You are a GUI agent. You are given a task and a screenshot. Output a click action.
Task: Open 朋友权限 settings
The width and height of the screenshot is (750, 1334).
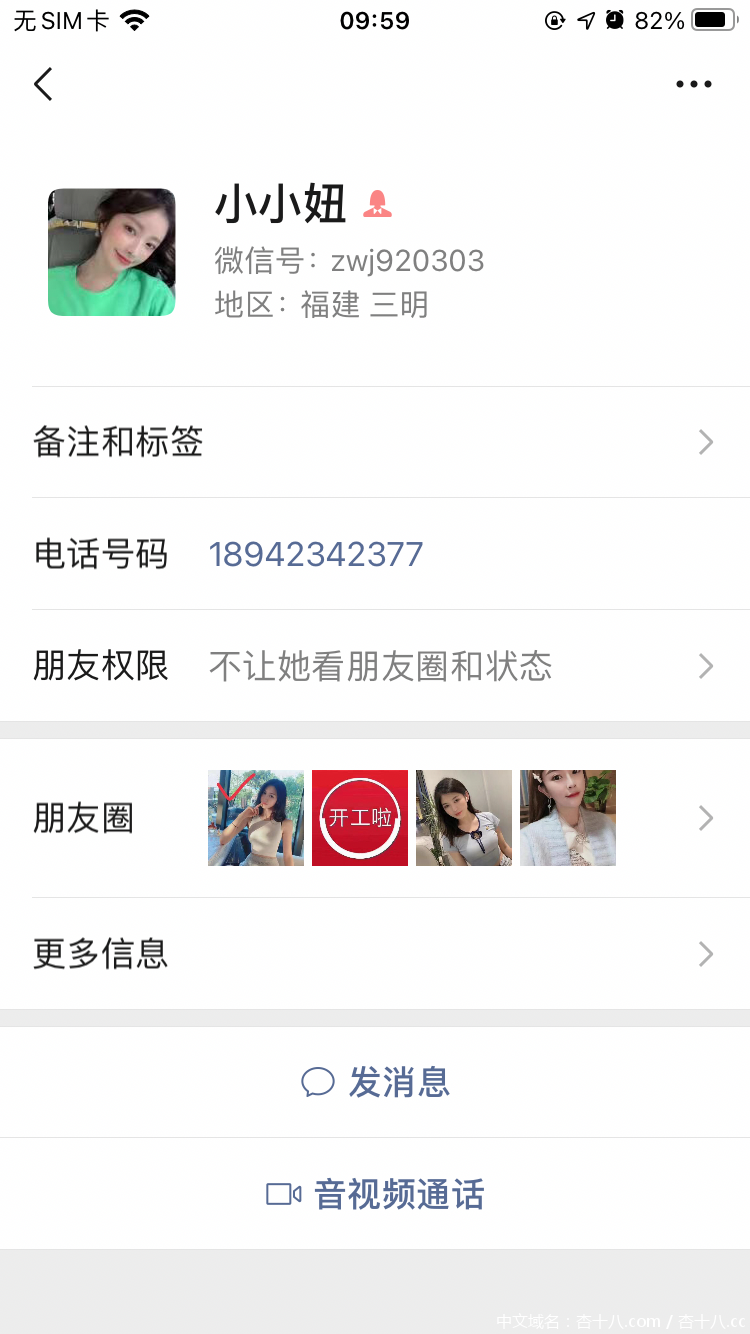pyautogui.click(x=375, y=666)
